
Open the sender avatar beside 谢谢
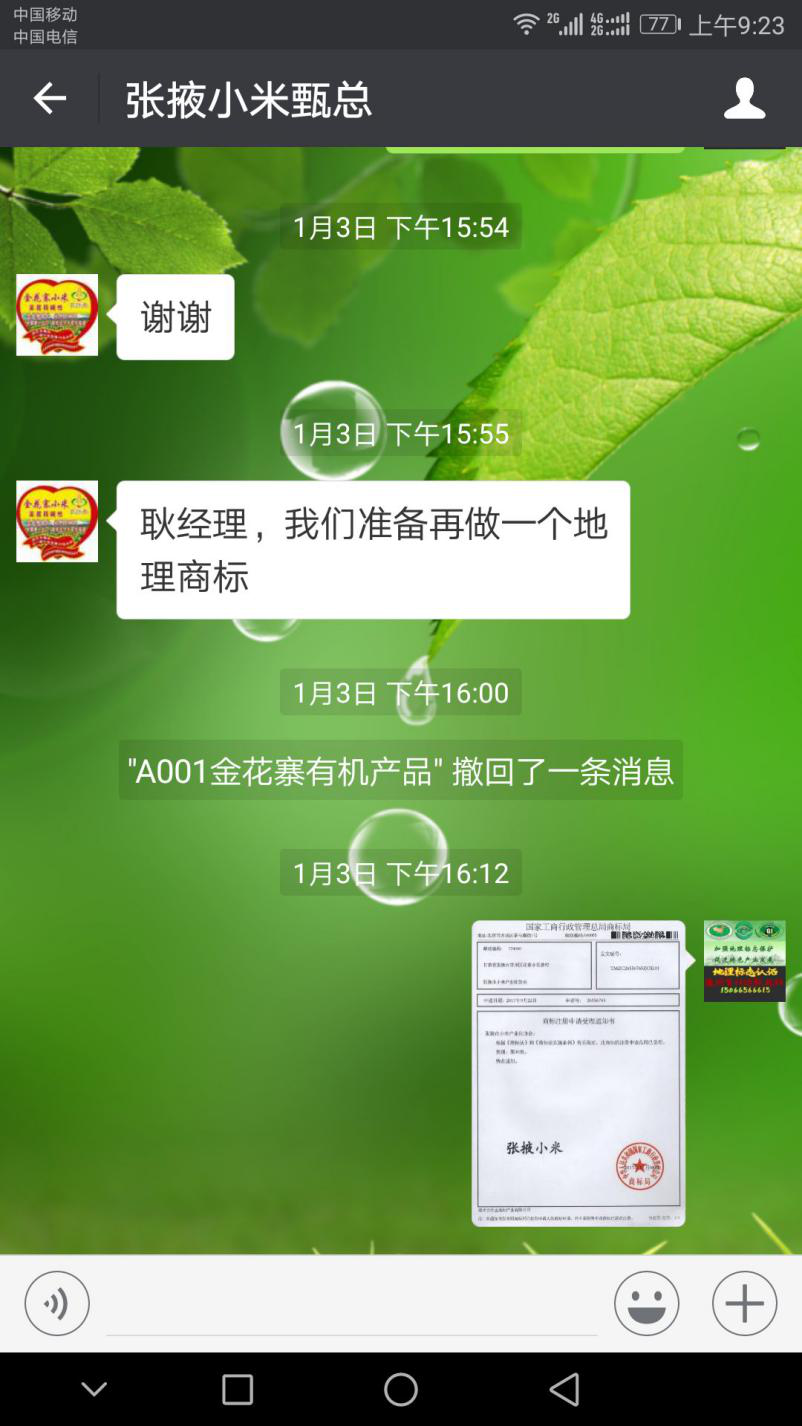click(x=57, y=315)
